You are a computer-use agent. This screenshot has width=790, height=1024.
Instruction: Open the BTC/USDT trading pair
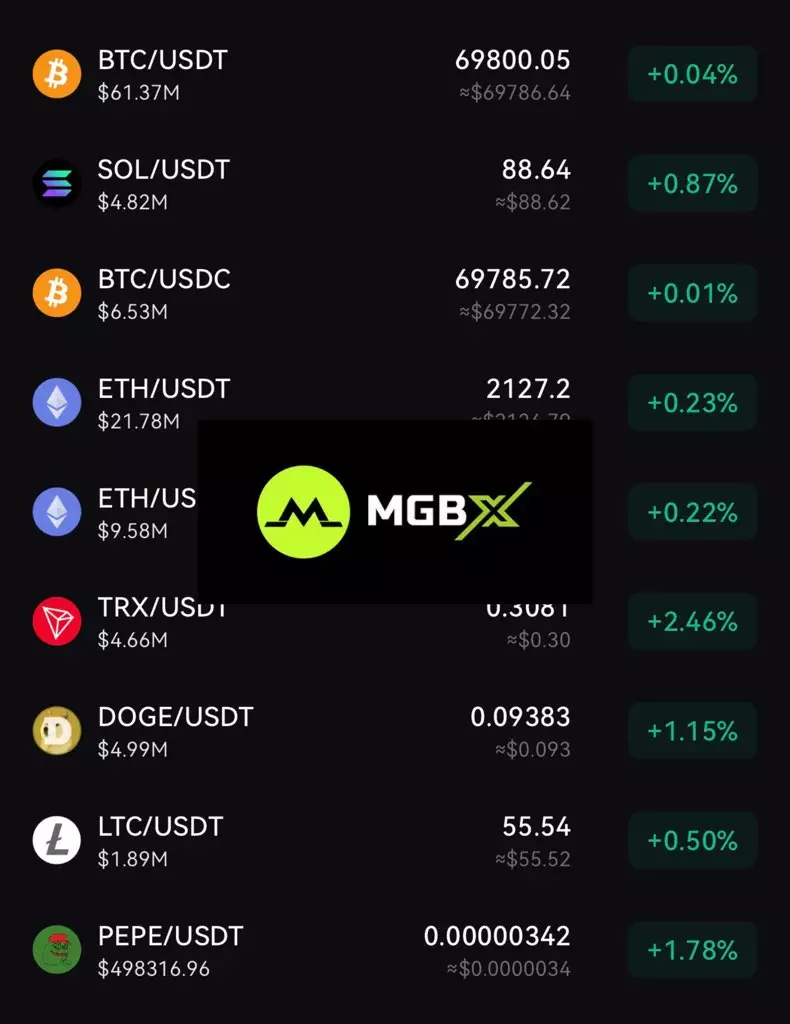coord(395,74)
